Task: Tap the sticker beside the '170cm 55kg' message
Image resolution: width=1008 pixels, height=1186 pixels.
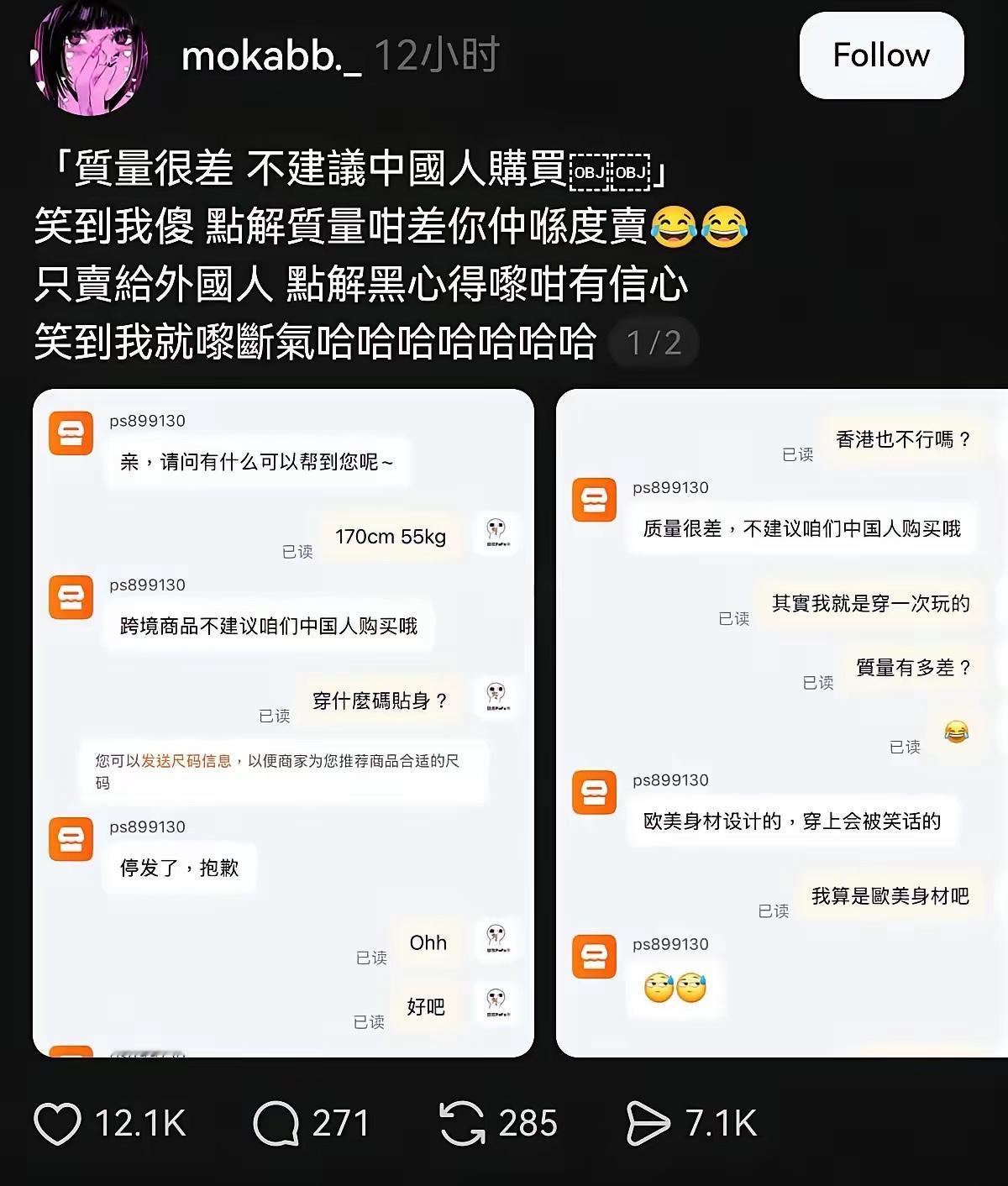Action: tap(496, 533)
